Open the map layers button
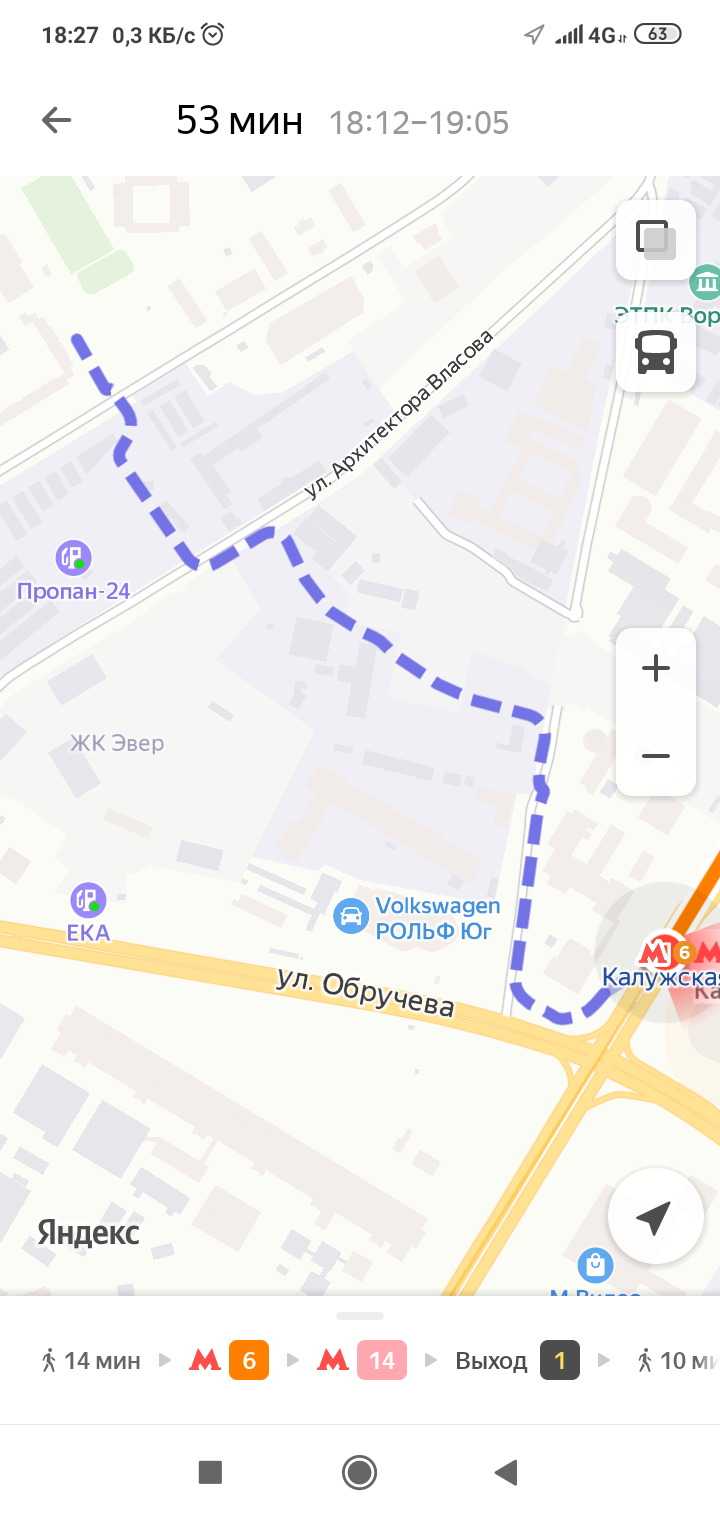This screenshot has height=1520, width=720. [656, 240]
